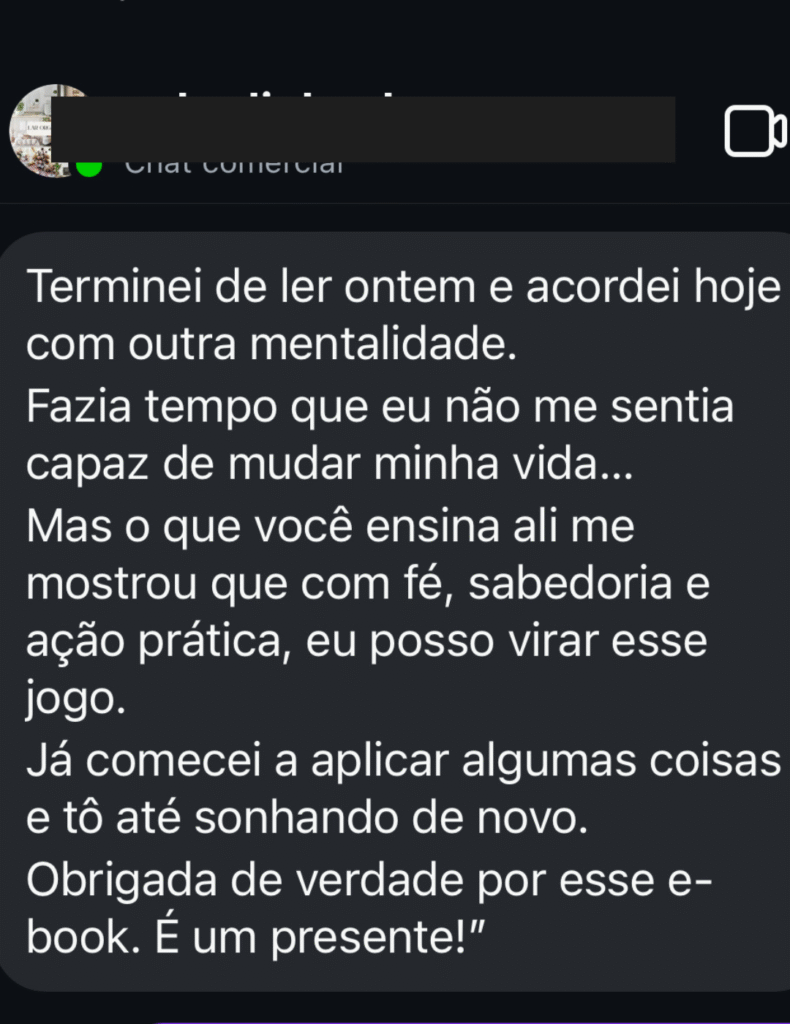Tap 'Fazia tempo que eu não me sentia'

point(380,405)
